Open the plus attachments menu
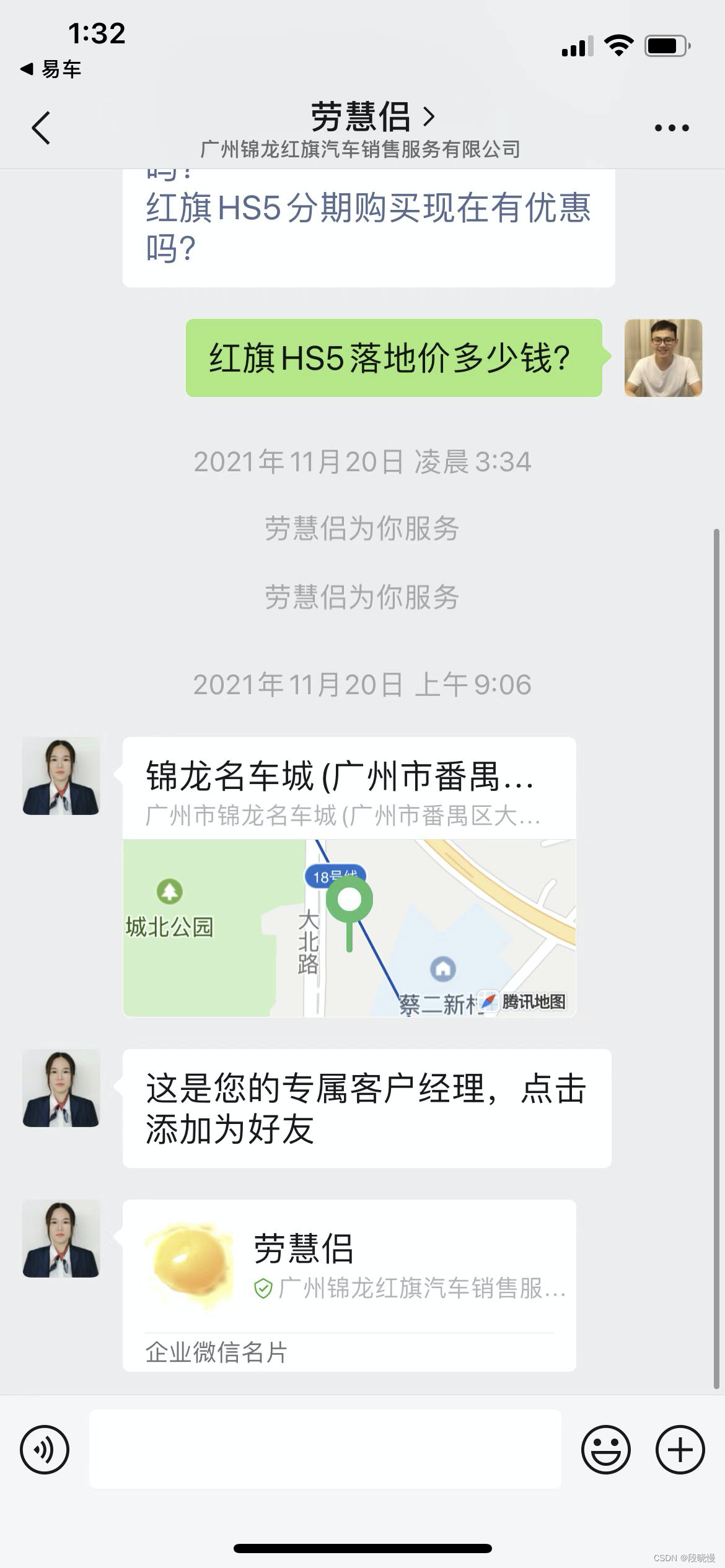This screenshot has width=725, height=1568. click(x=680, y=1450)
